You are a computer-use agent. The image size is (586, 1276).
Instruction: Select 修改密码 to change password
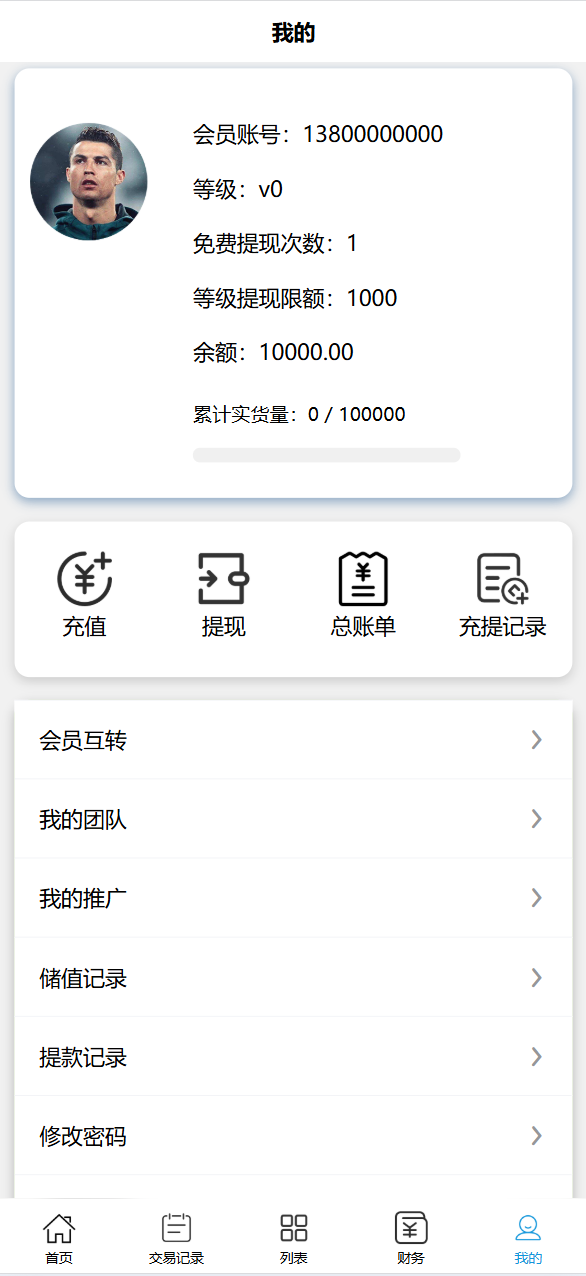[293, 1136]
